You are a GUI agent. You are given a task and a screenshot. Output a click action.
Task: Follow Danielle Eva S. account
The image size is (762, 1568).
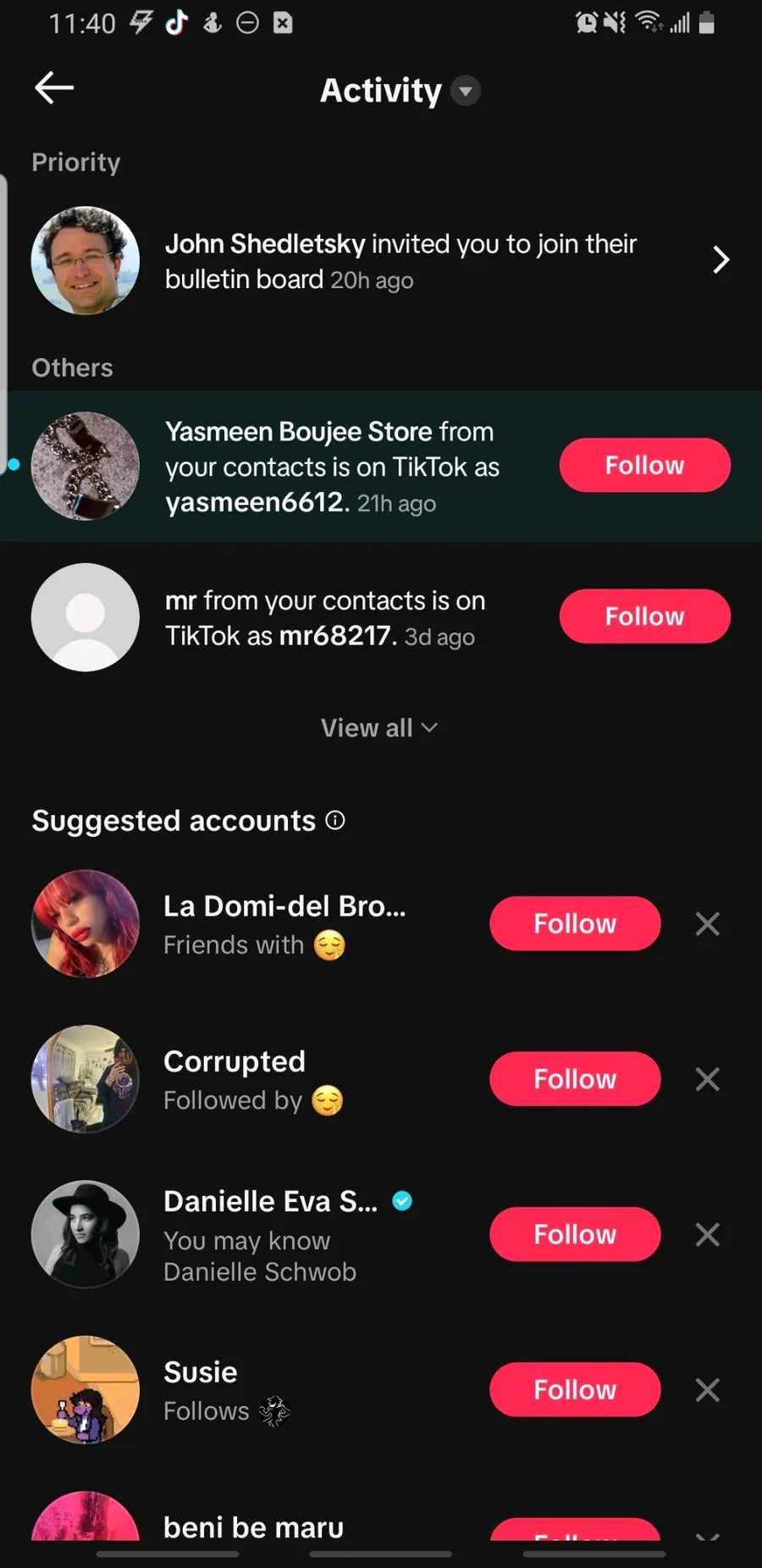574,1234
